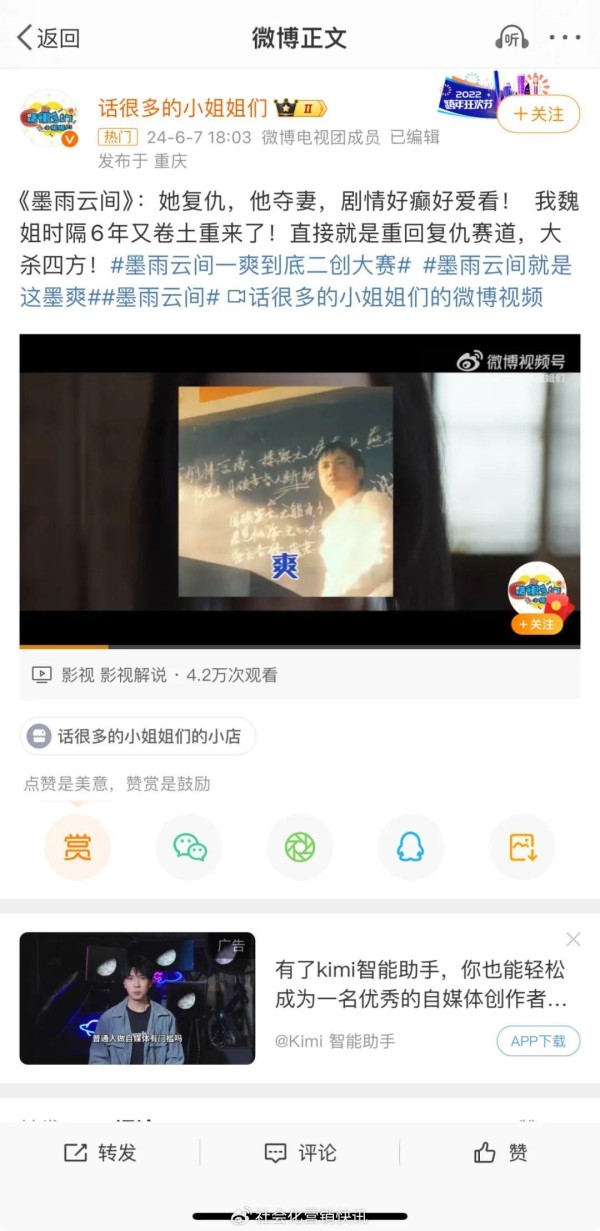The width and height of the screenshot is (600, 1231).
Task: Follow 话很多的小姐姐们 with 关注 button
Action: click(x=538, y=114)
